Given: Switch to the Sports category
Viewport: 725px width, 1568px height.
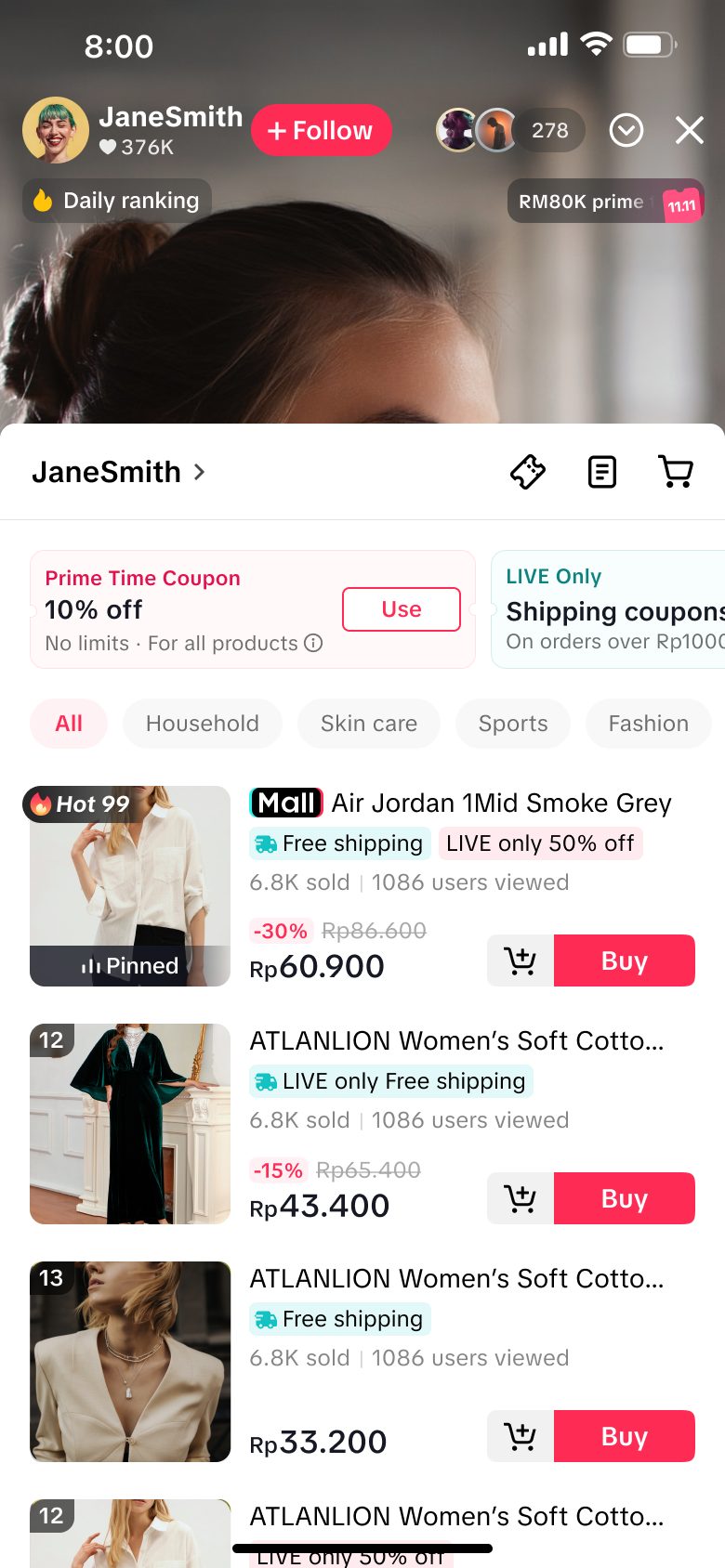Looking at the screenshot, I should point(513,724).
